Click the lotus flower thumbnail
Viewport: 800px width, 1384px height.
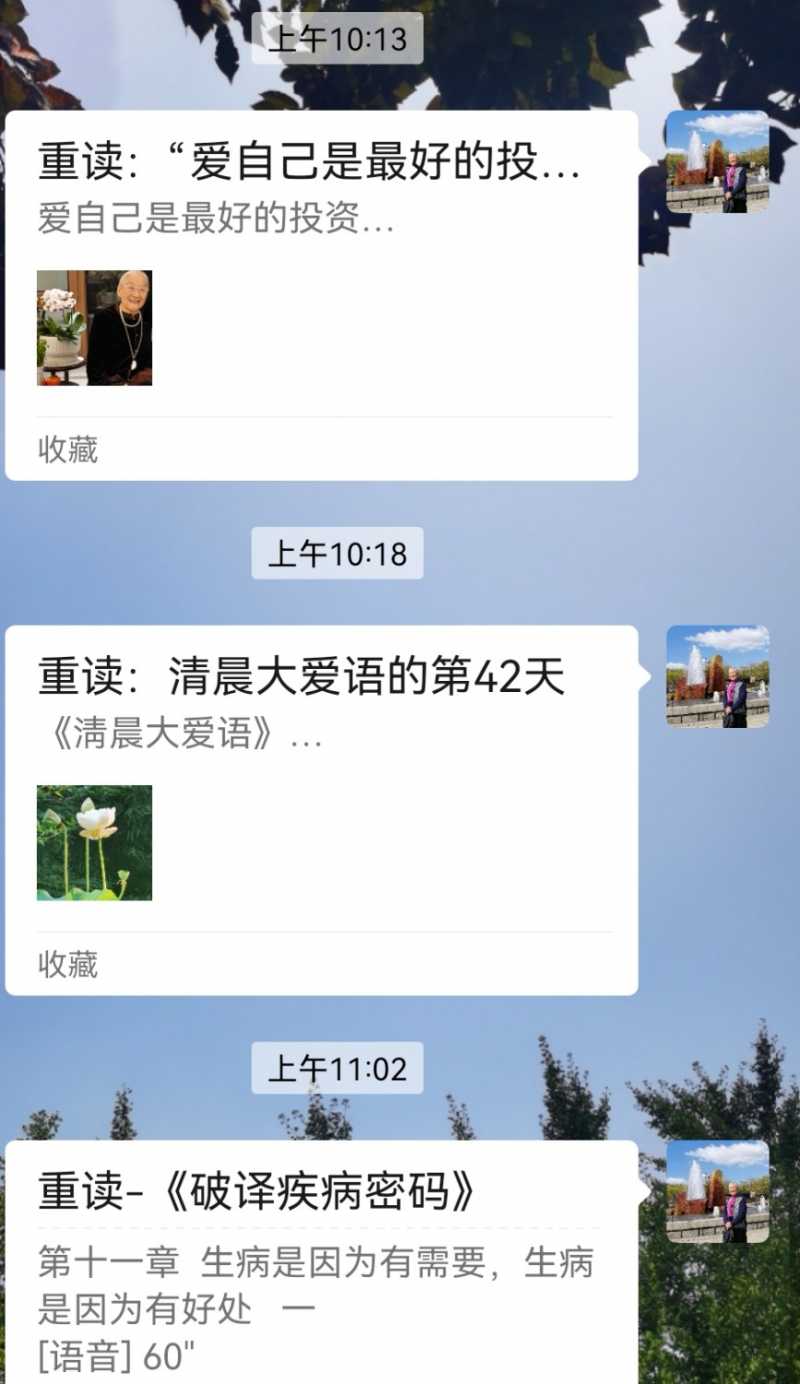click(x=93, y=841)
